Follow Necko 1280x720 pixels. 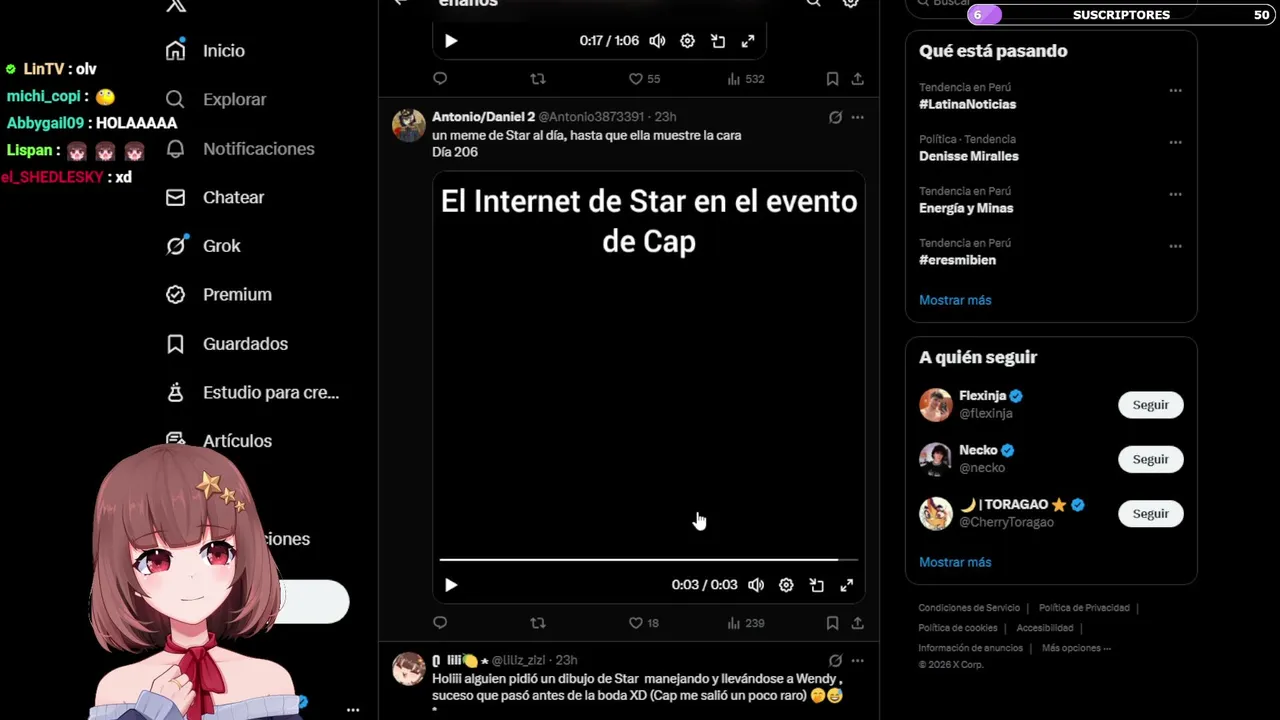click(1150, 459)
